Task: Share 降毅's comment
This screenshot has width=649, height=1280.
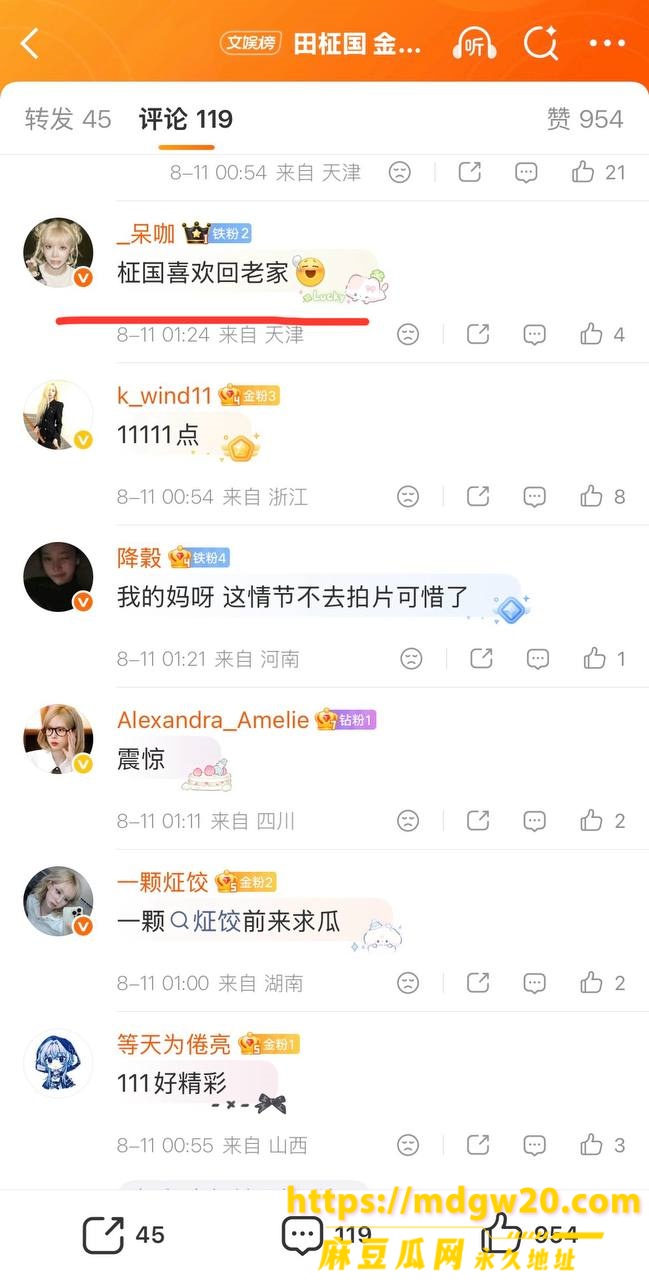Action: point(481,658)
